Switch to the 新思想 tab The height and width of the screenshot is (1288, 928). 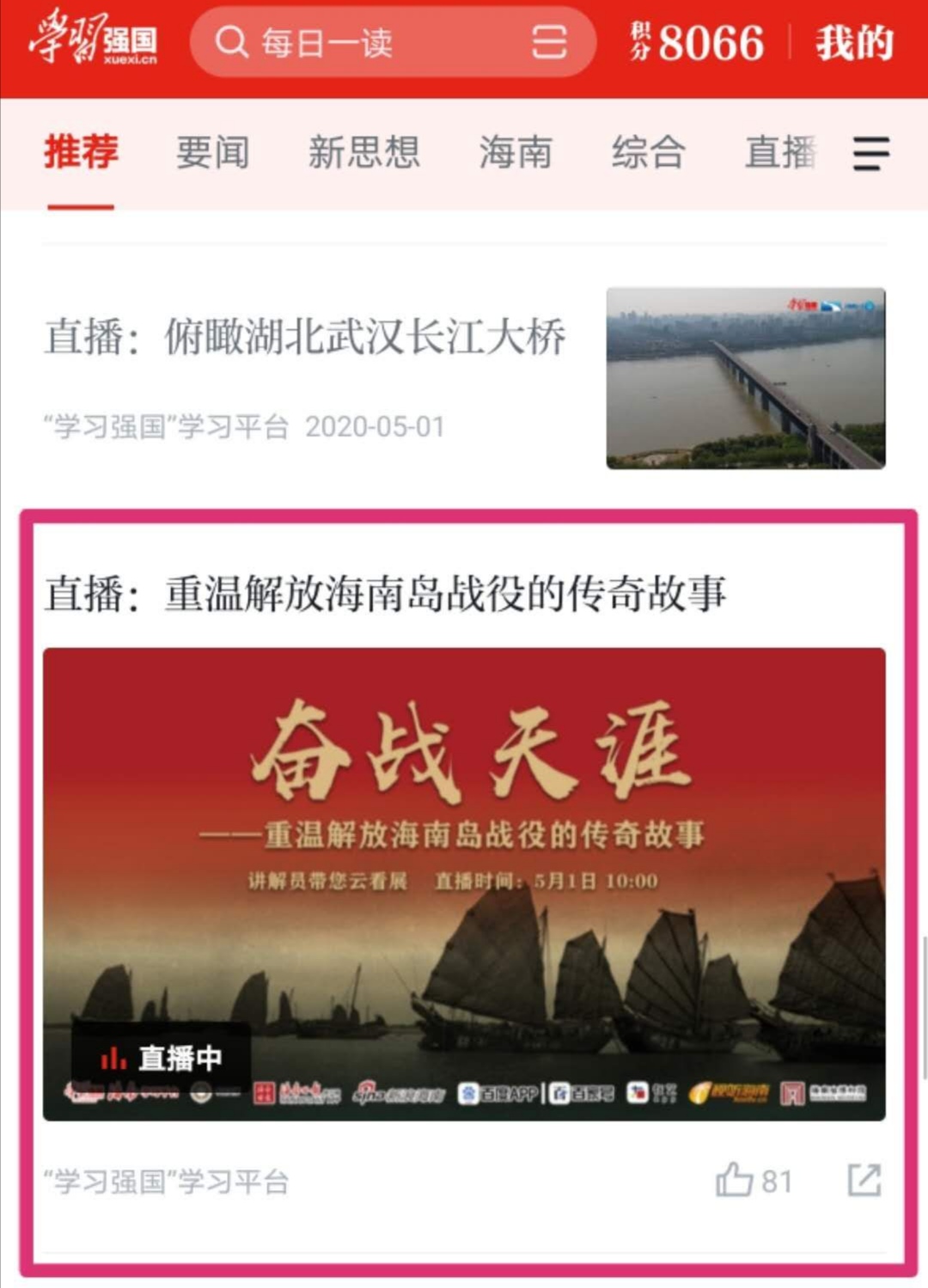click(x=363, y=152)
